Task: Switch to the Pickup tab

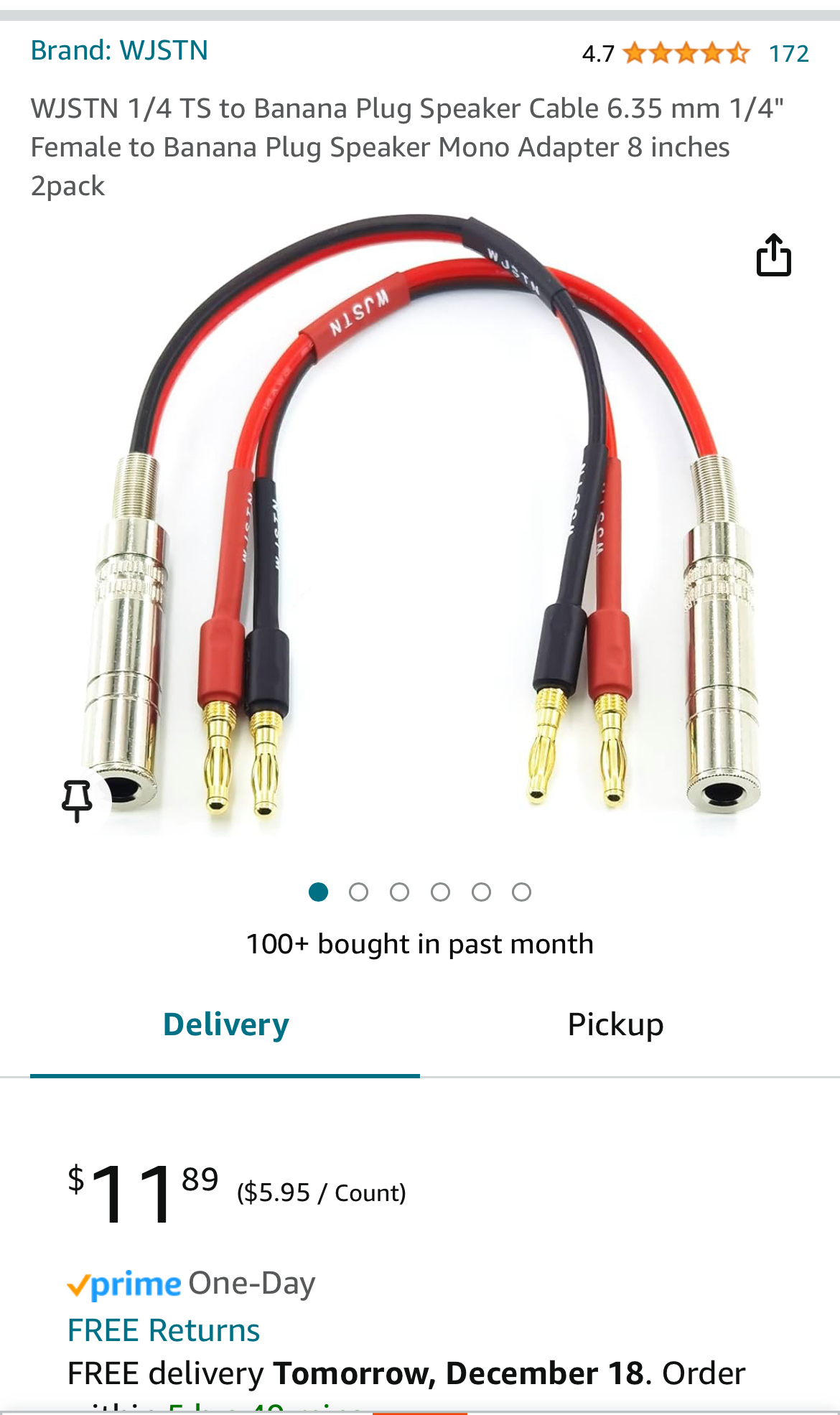Action: click(615, 1024)
